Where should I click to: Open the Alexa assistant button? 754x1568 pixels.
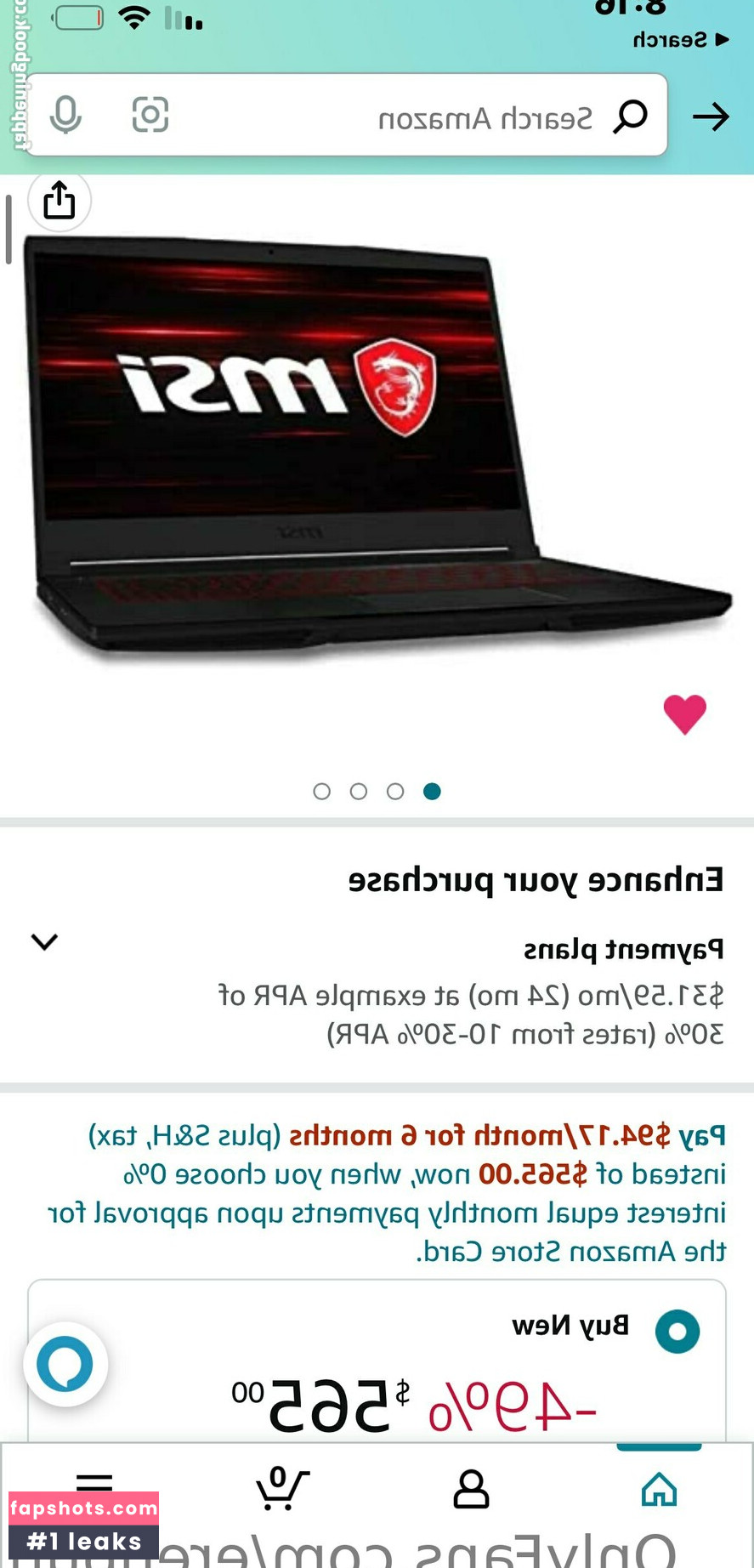[65, 1364]
